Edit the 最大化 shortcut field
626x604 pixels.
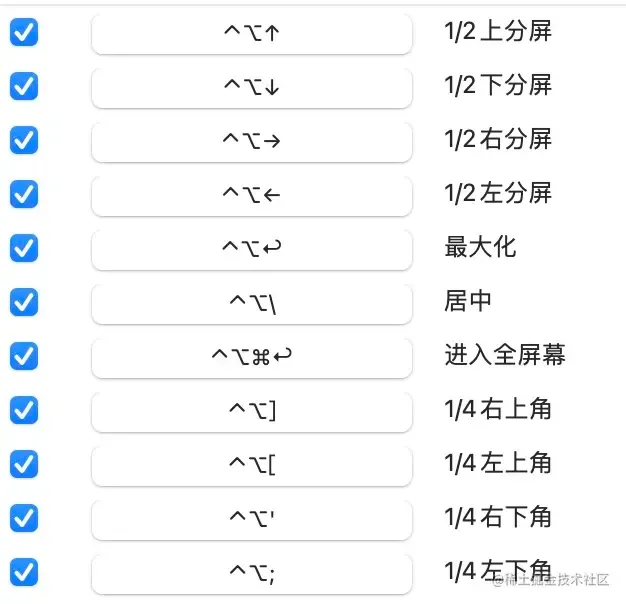tap(251, 249)
